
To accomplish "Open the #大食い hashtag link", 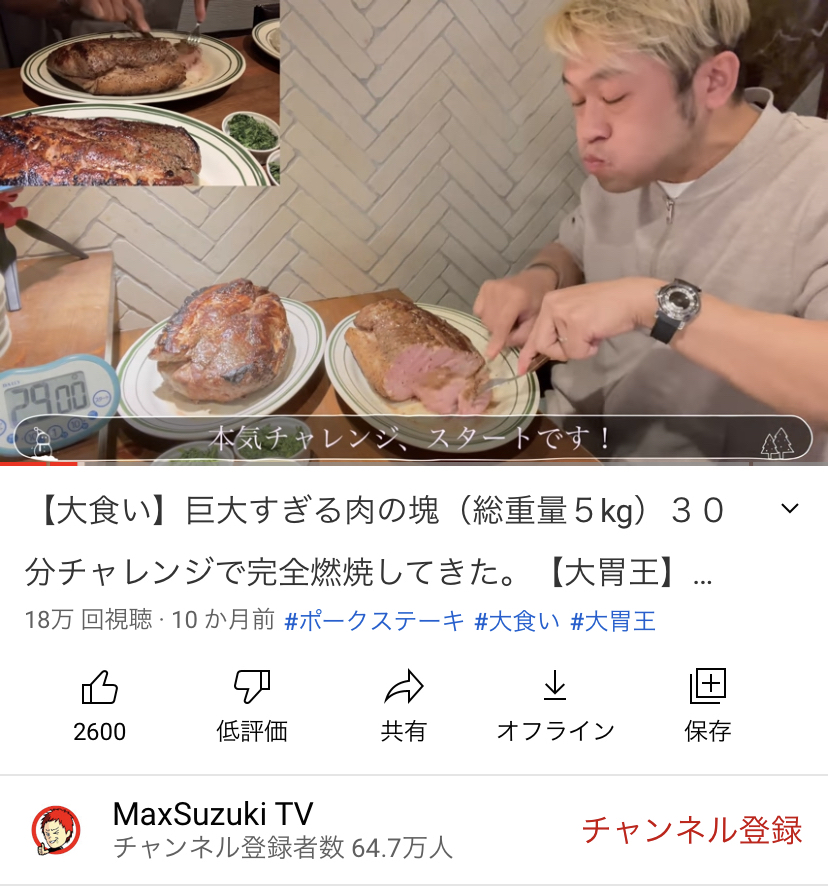I will tap(517, 621).
